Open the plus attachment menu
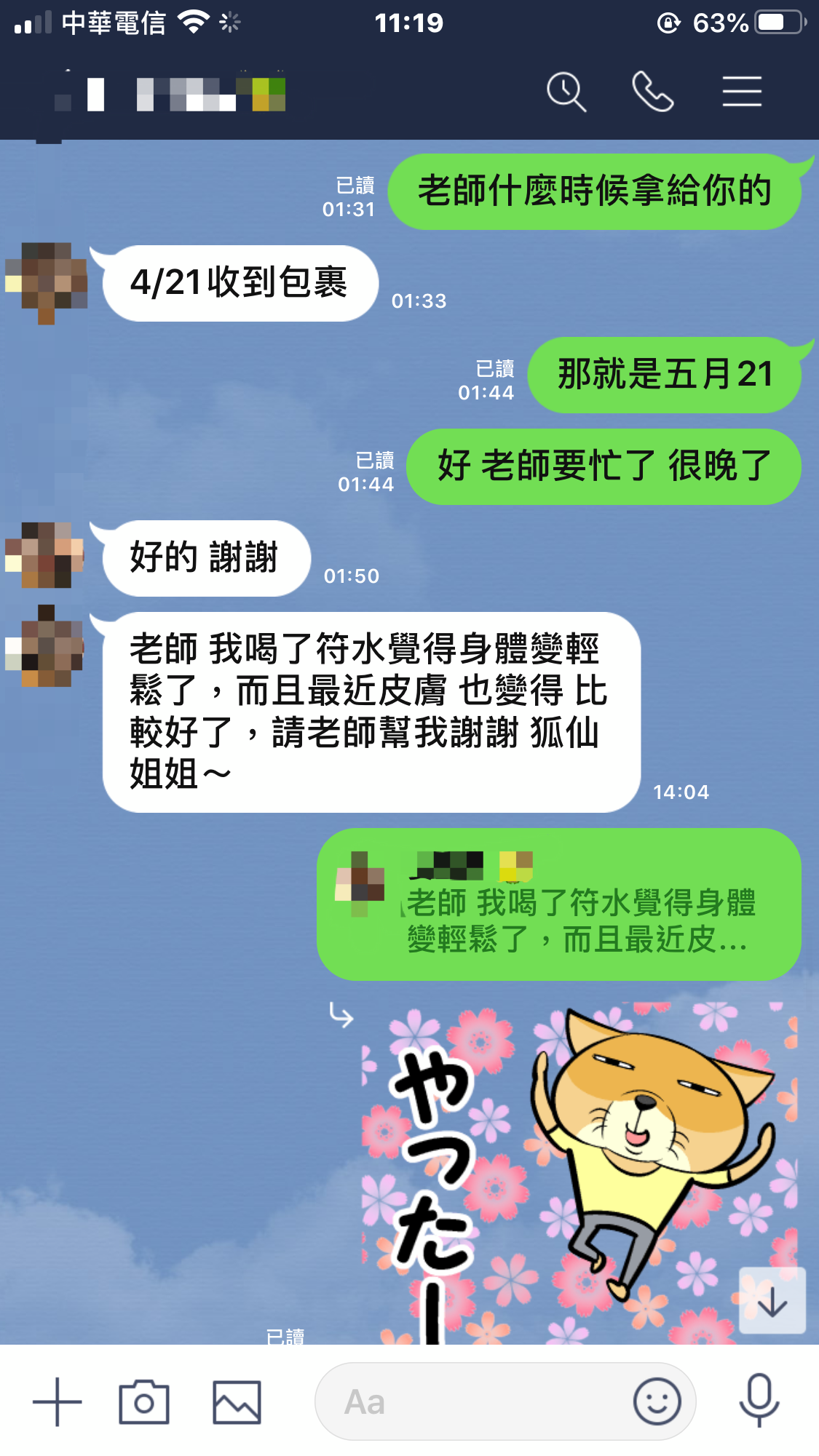 point(57,1401)
